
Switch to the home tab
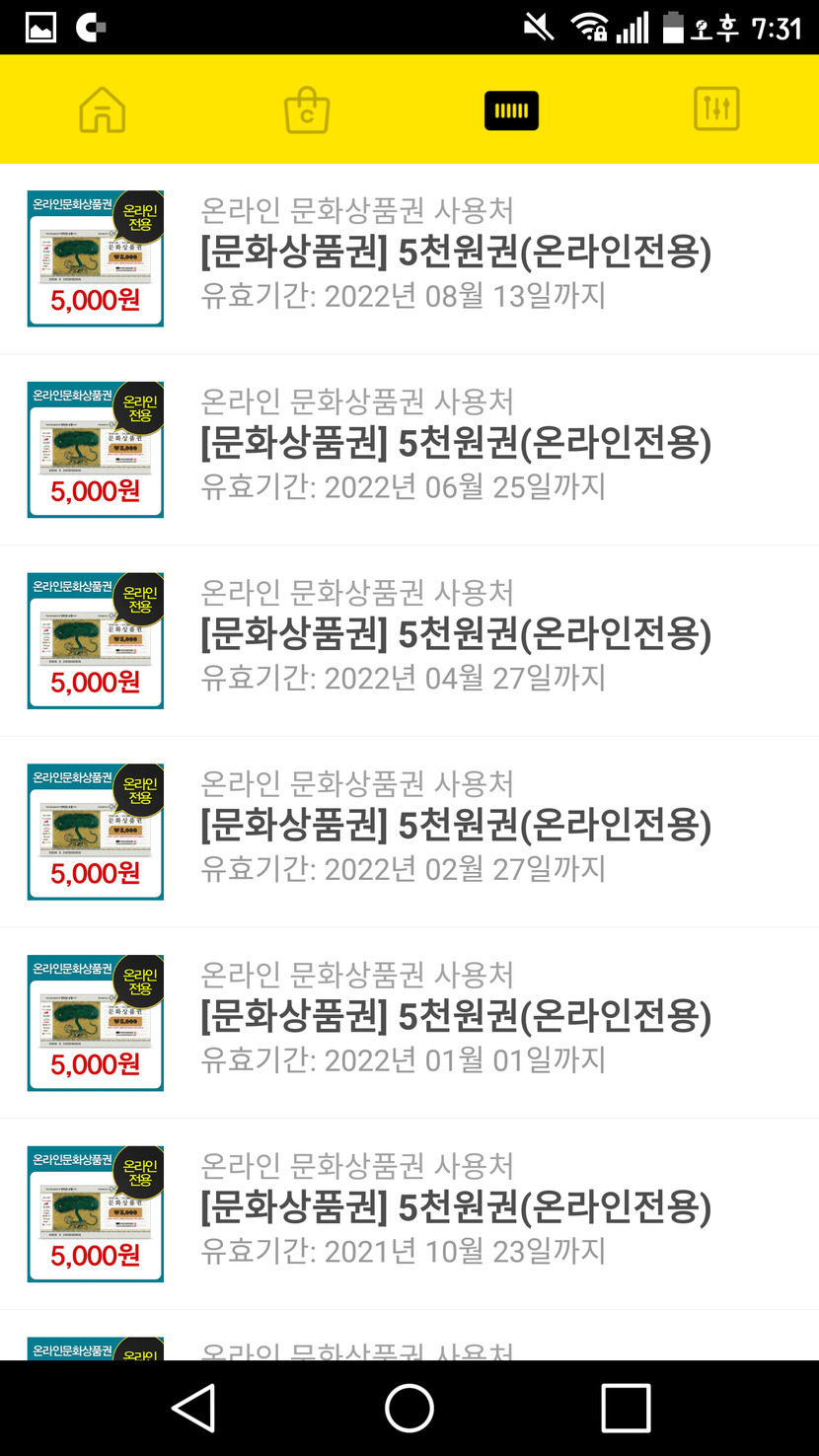pos(103,109)
